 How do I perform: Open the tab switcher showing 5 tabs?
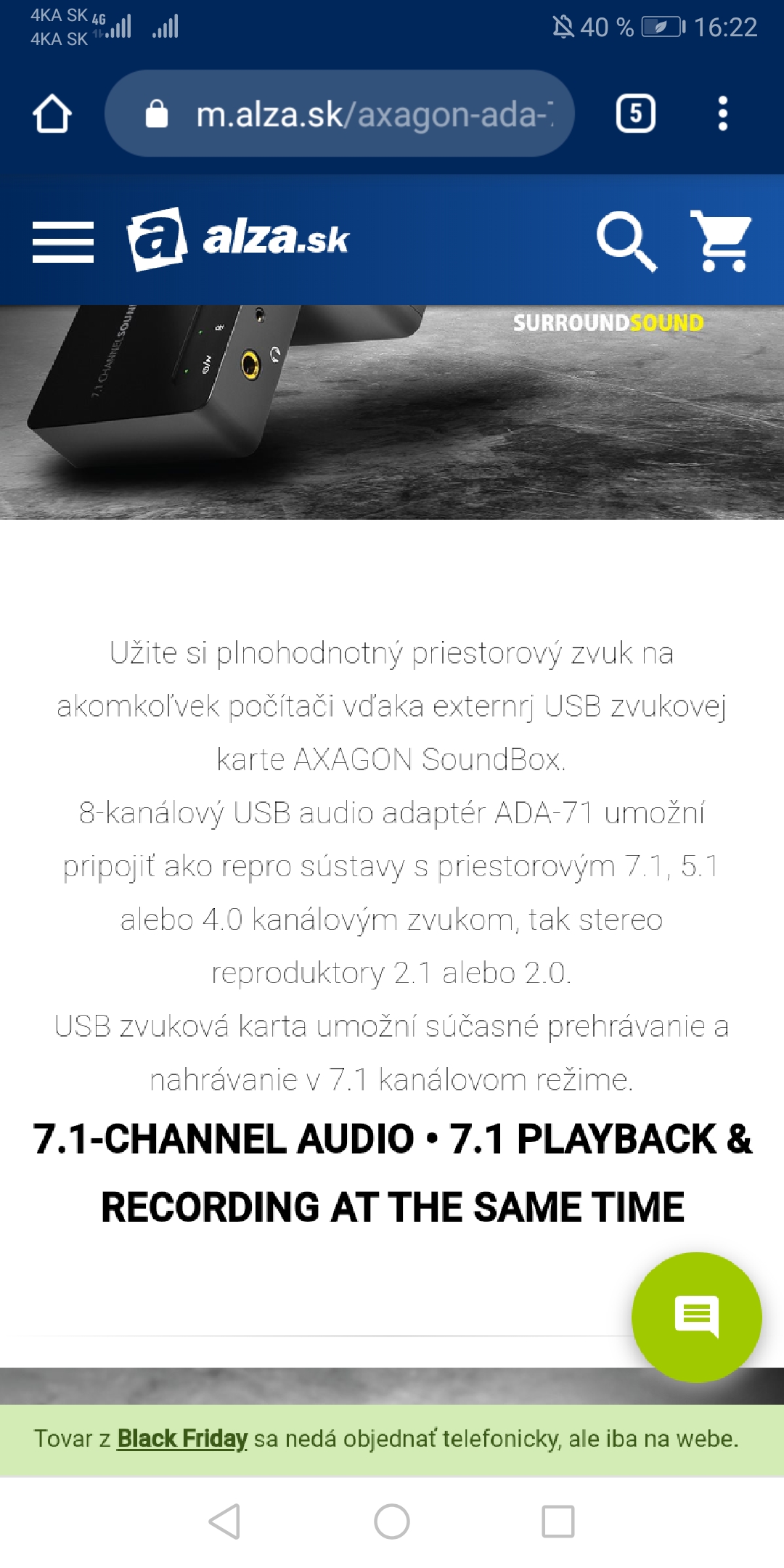click(635, 114)
